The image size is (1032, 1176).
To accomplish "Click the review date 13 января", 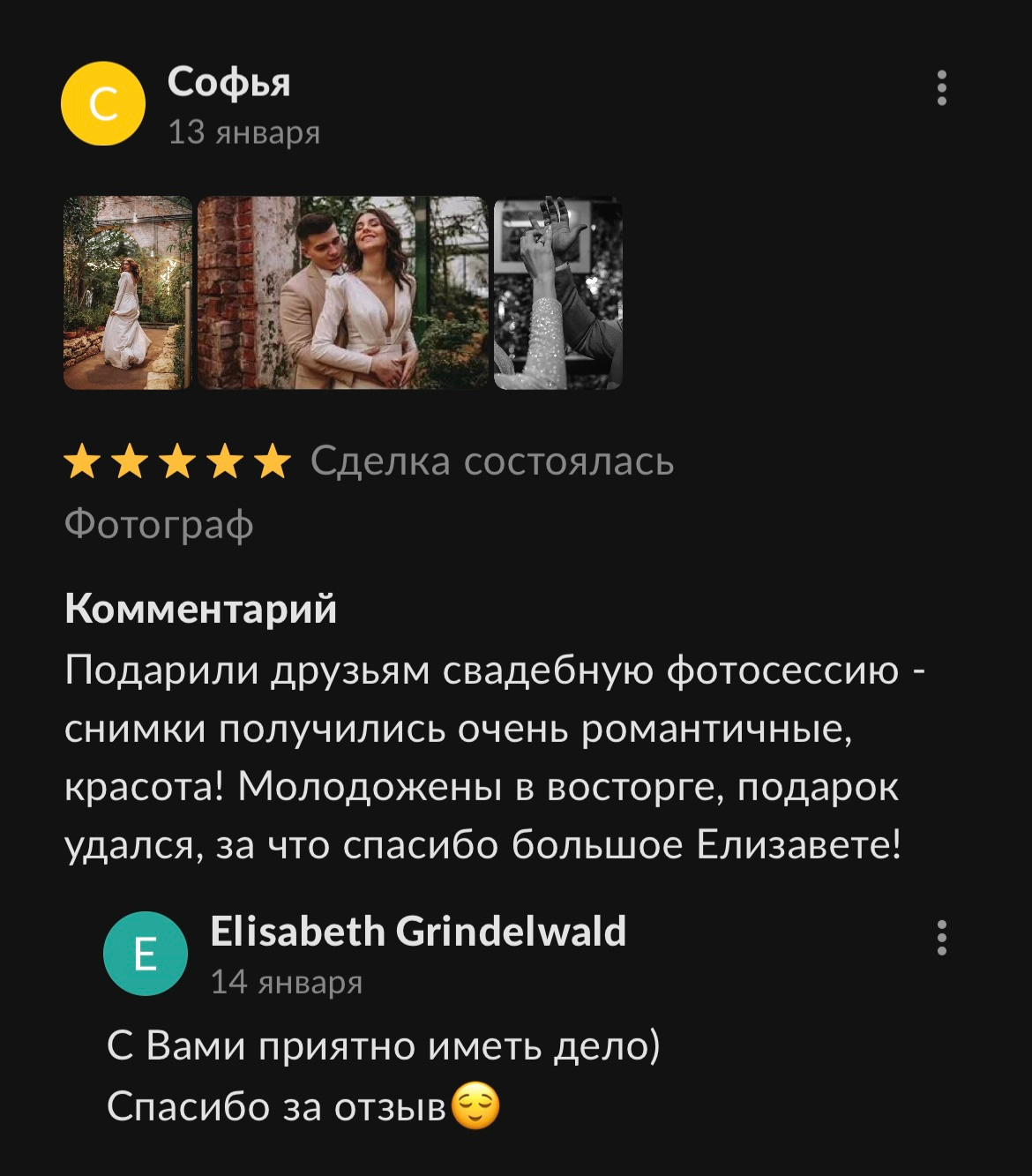I will (243, 131).
